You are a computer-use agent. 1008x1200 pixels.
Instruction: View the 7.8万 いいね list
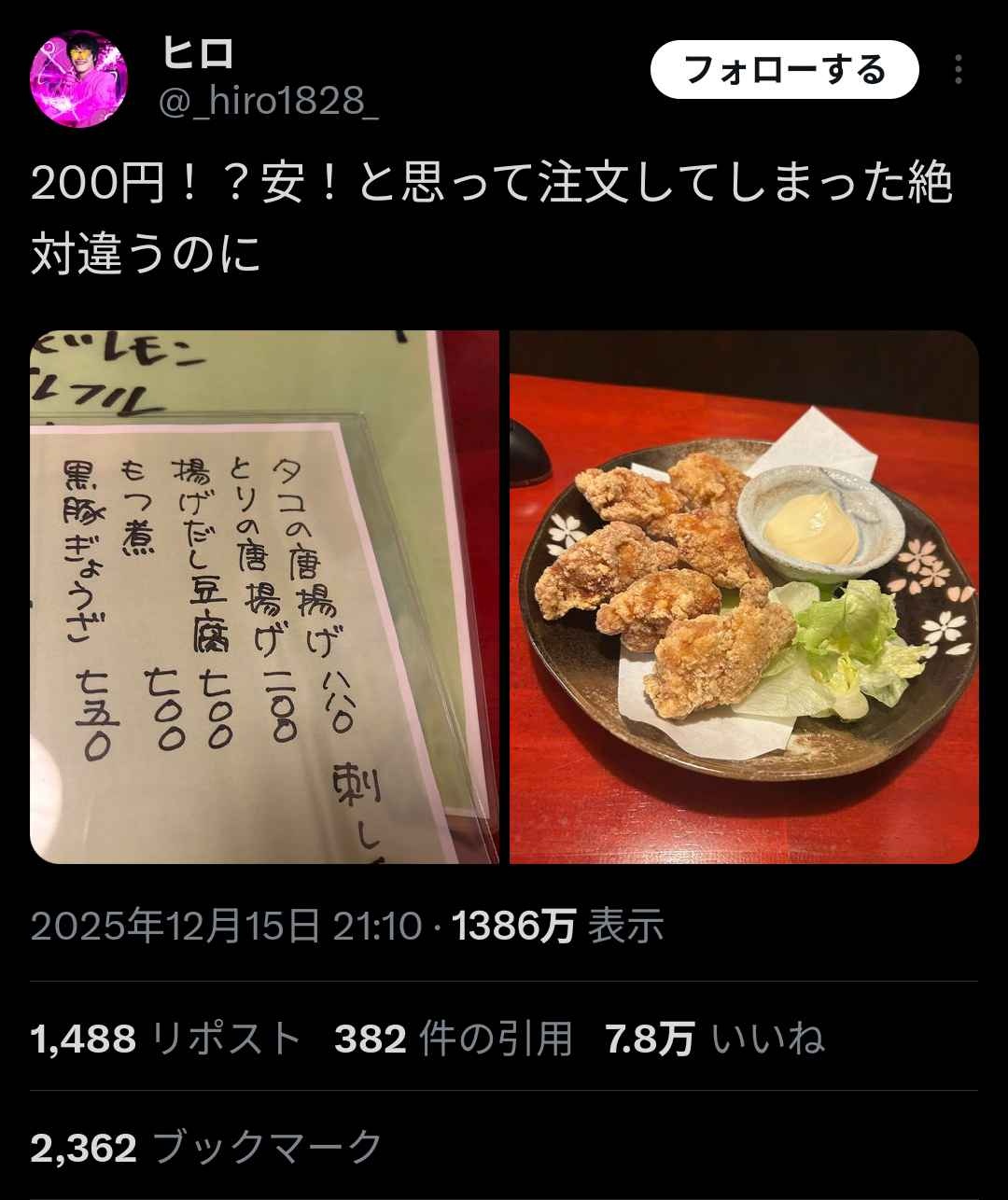click(x=715, y=1039)
